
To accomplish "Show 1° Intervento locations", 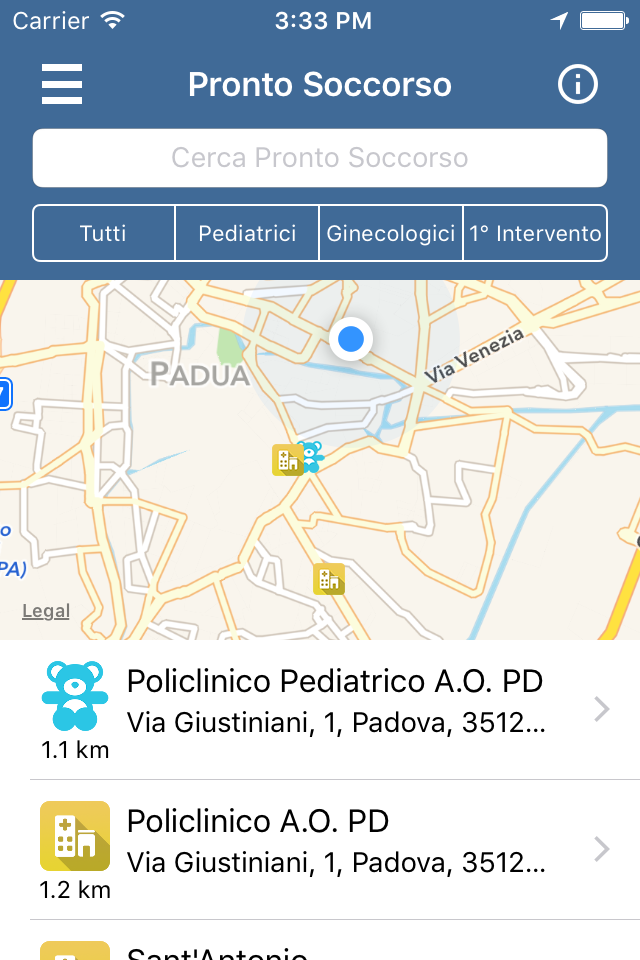I will [x=535, y=234].
